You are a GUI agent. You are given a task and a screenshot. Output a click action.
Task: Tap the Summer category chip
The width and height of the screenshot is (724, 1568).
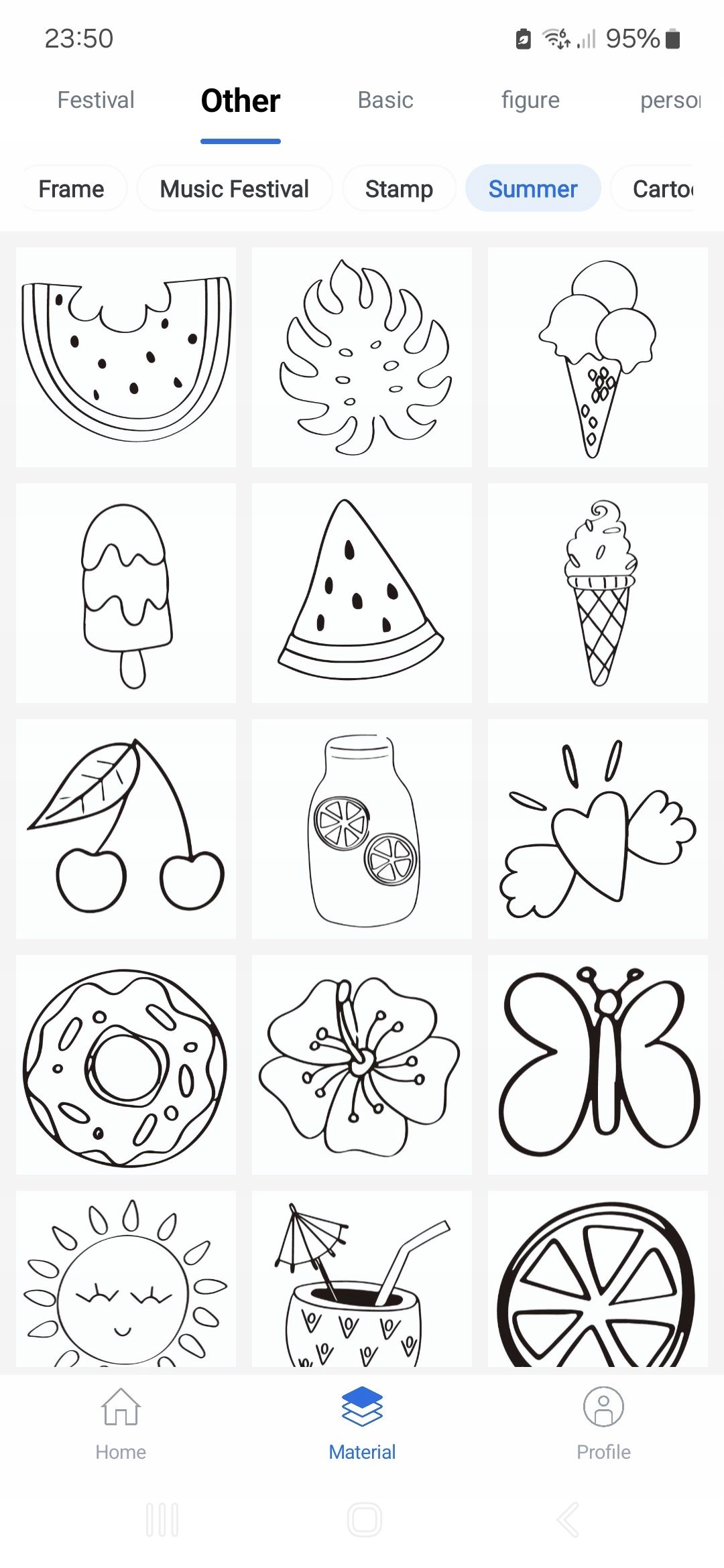click(x=533, y=189)
